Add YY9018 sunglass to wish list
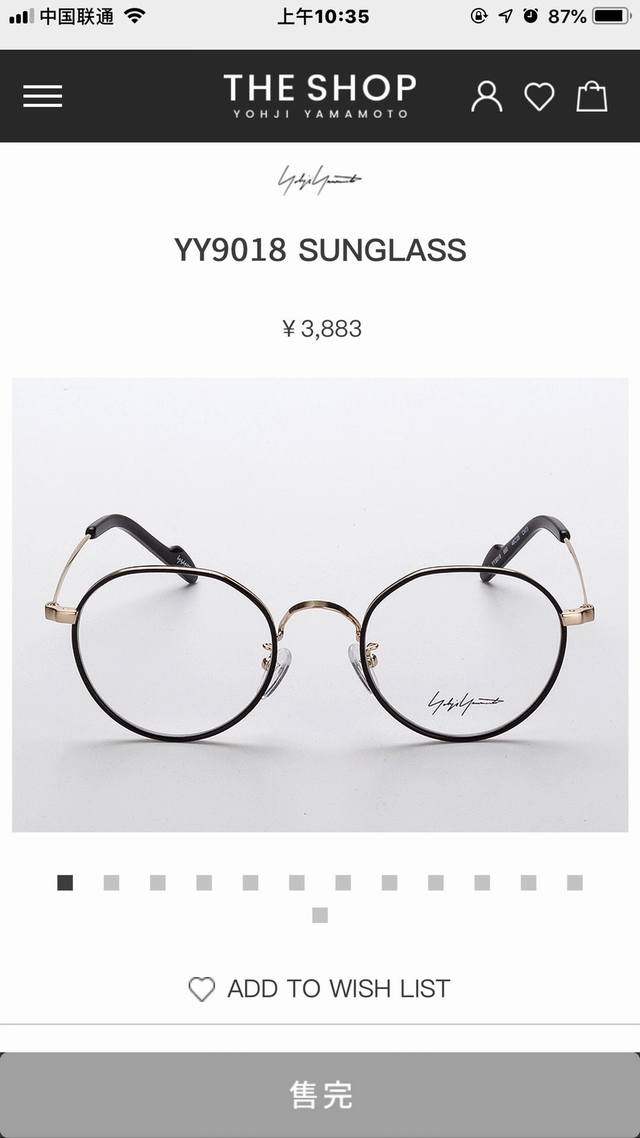Screen dimensions: 640x1138 tap(320, 989)
